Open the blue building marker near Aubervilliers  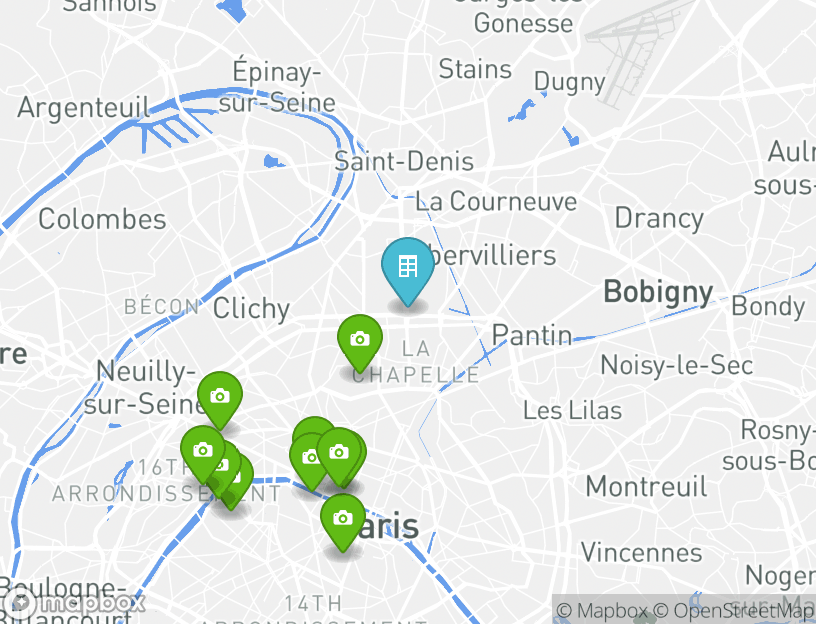click(x=407, y=268)
